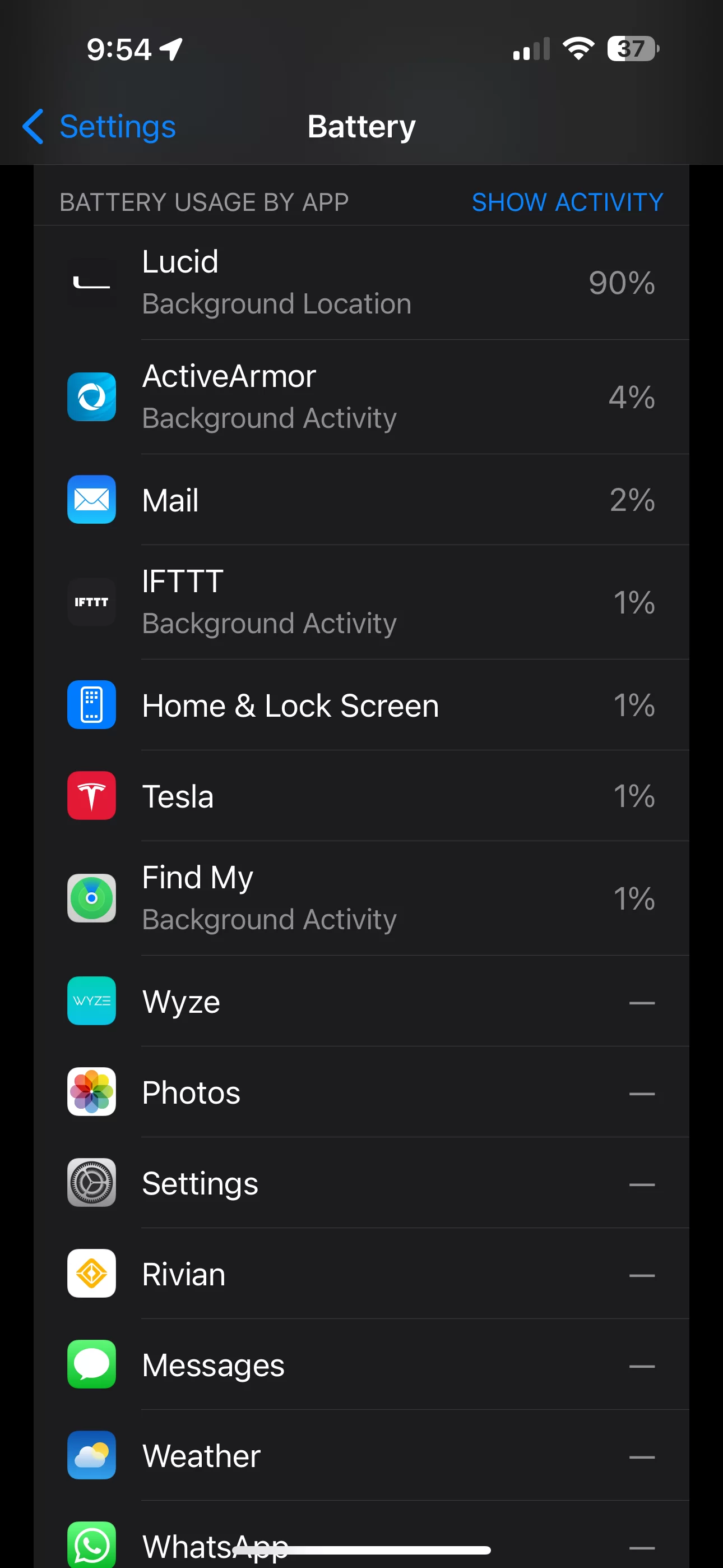Tap the Tesla usage row
This screenshot has width=723, height=1568.
tap(361, 796)
